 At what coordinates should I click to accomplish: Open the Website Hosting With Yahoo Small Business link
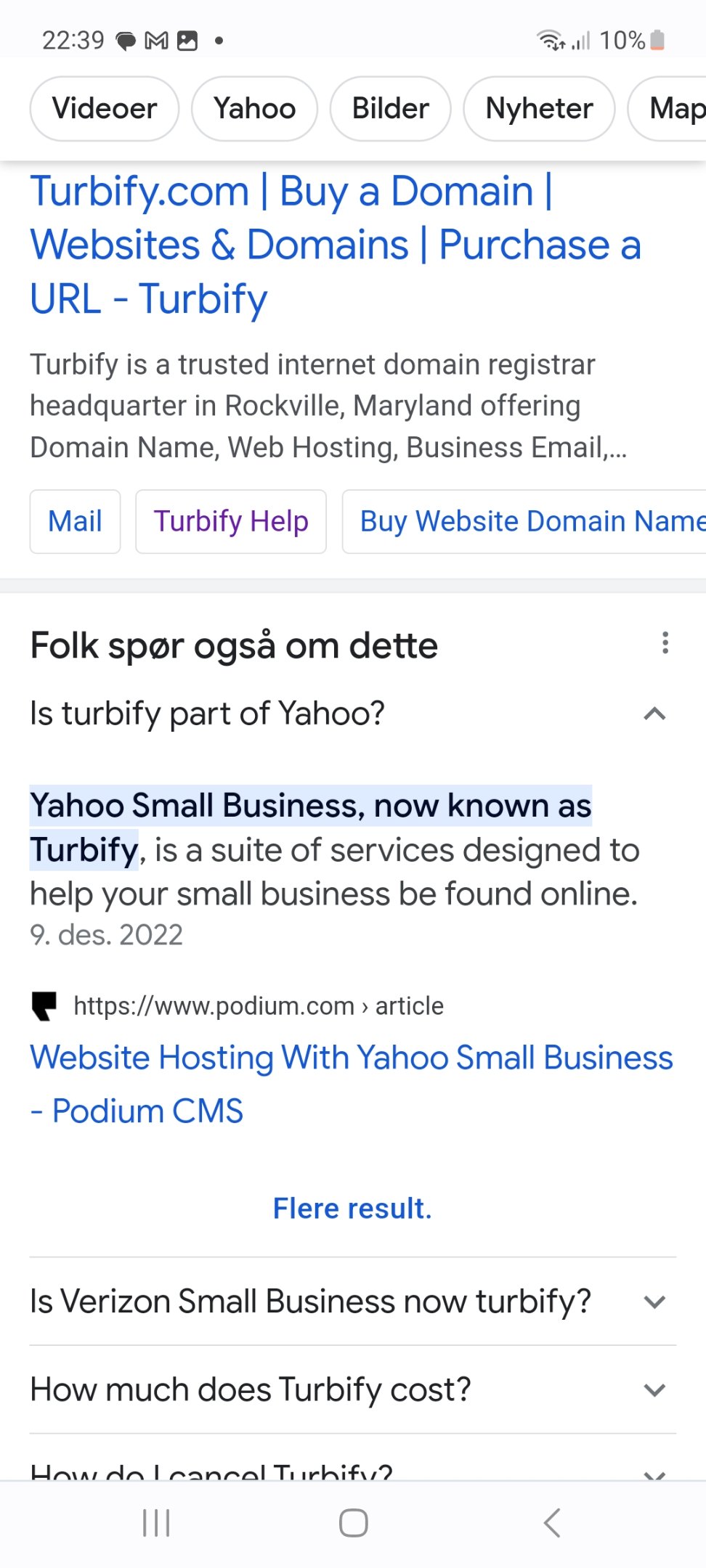pyautogui.click(x=352, y=1084)
